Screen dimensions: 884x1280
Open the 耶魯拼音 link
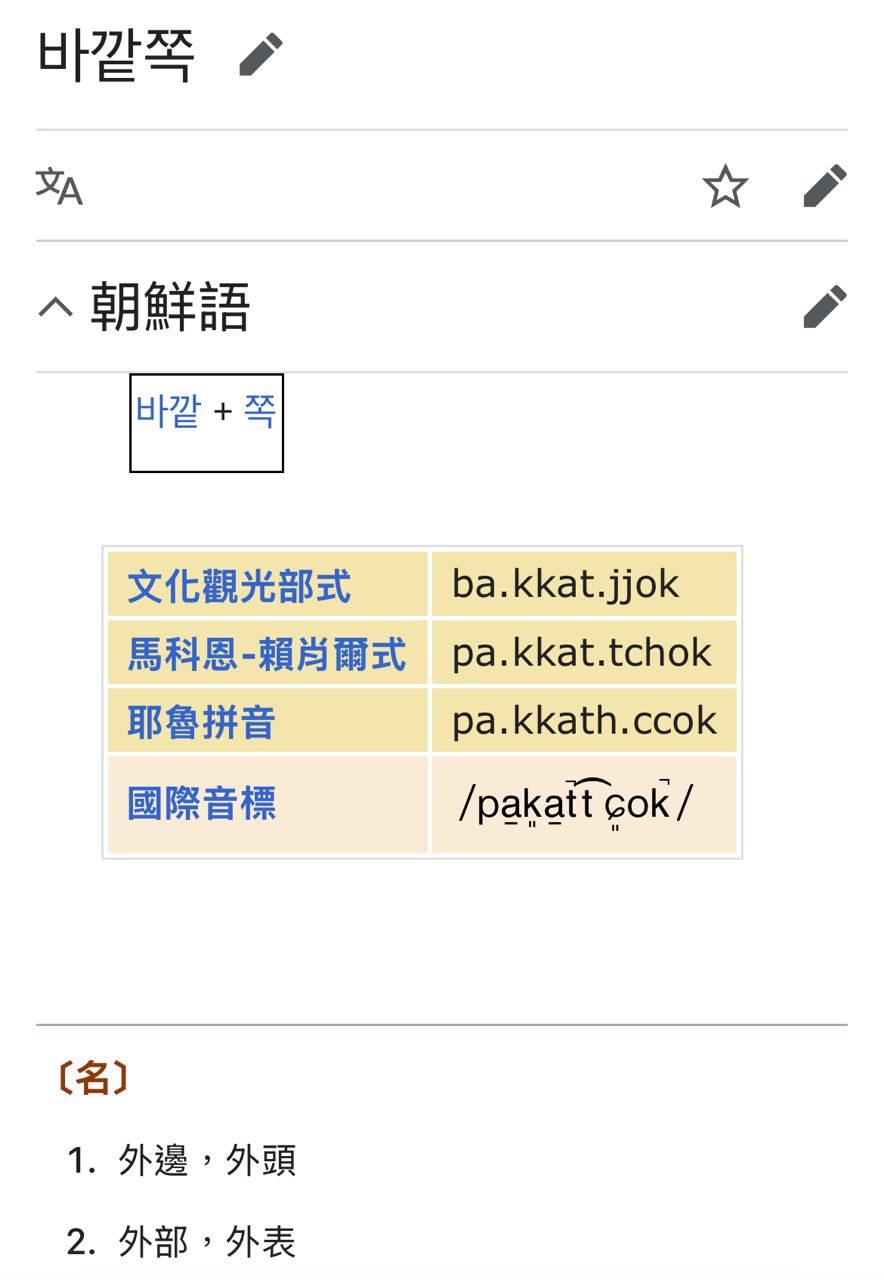[201, 721]
